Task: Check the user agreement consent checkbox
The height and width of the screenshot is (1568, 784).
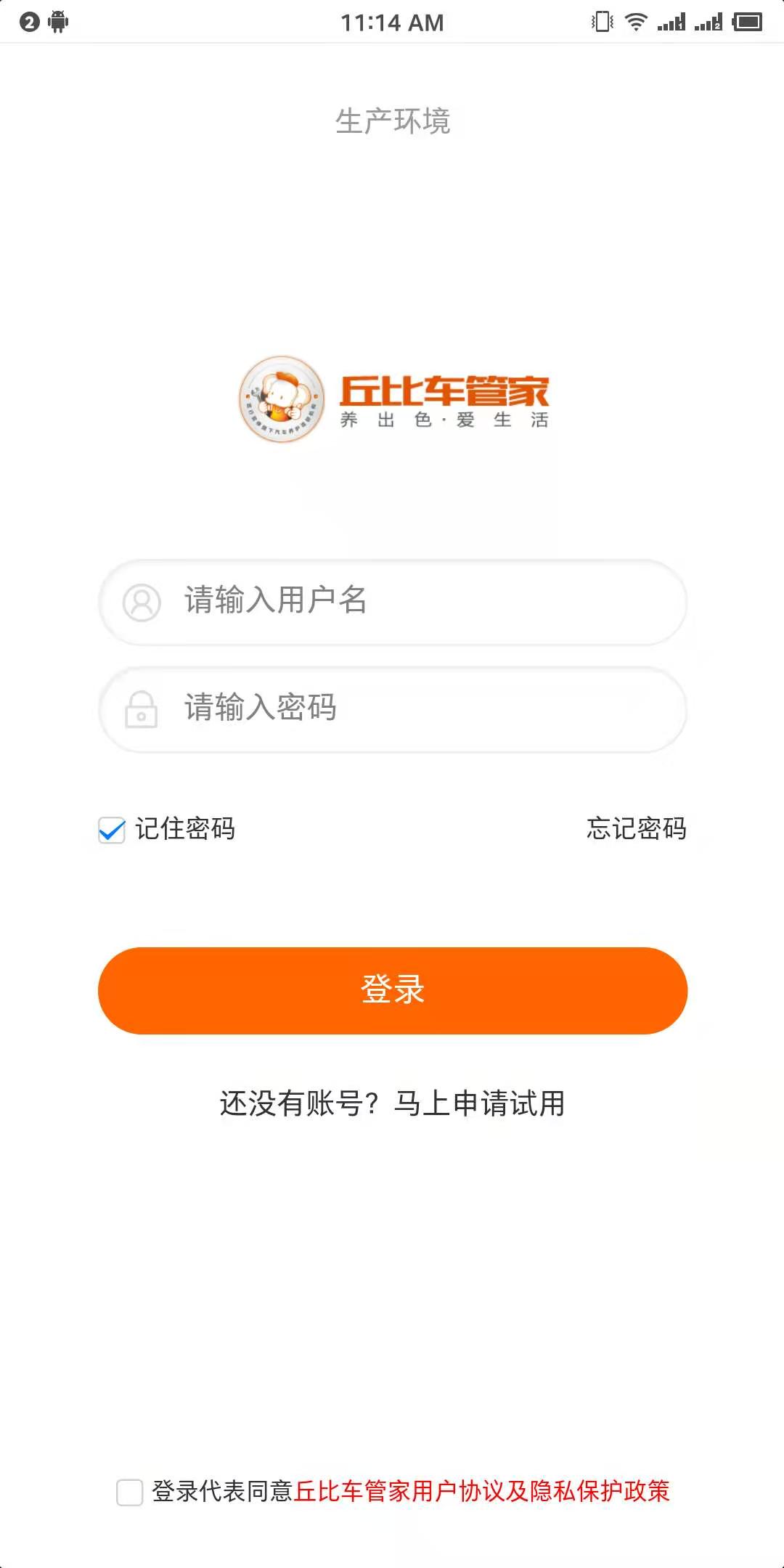Action: (130, 1493)
